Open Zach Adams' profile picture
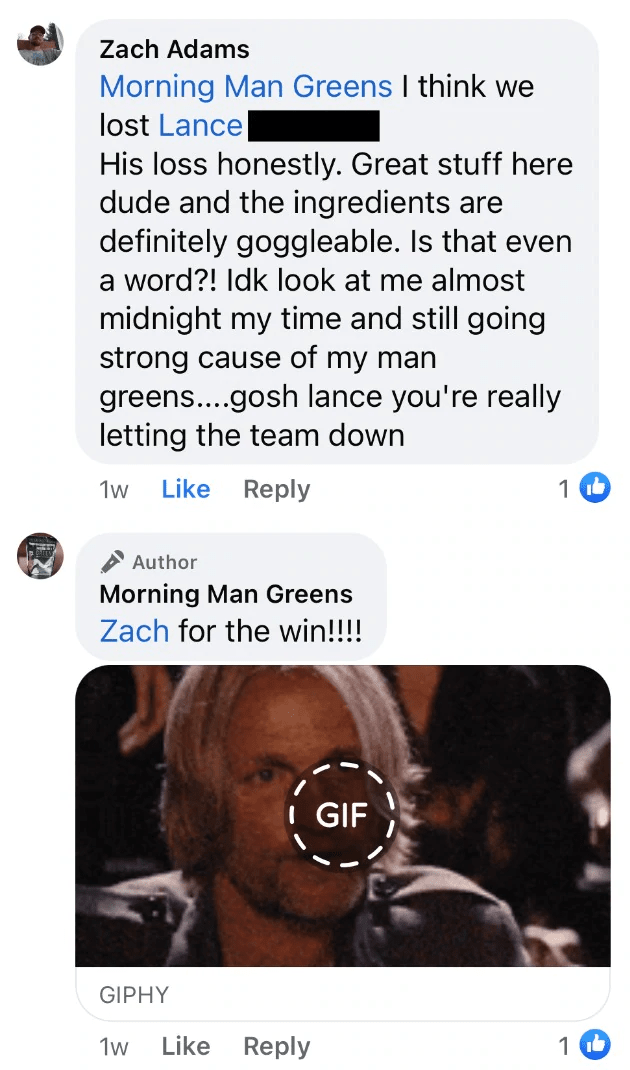 coord(41,43)
